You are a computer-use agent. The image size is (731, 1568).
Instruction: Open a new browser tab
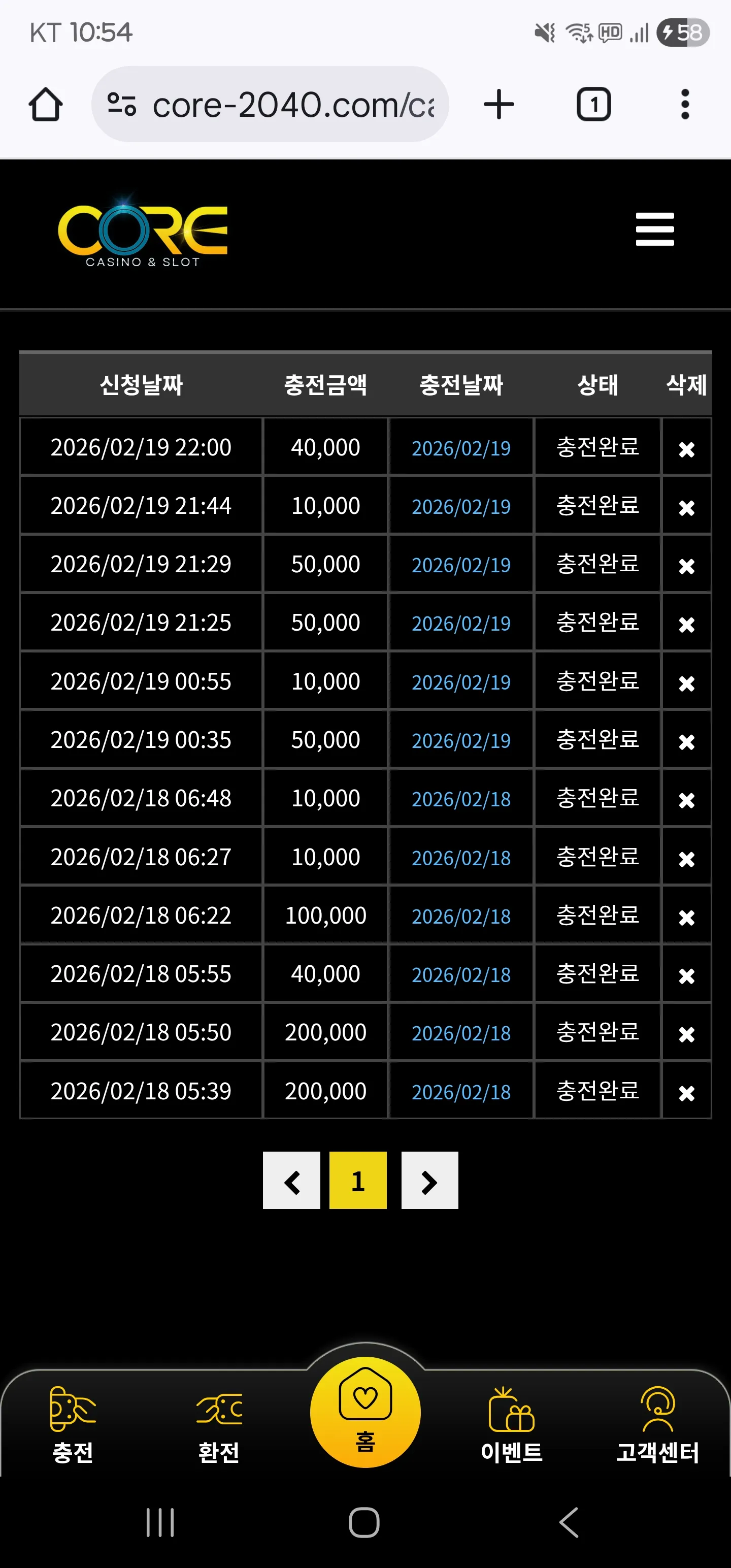pyautogui.click(x=499, y=104)
